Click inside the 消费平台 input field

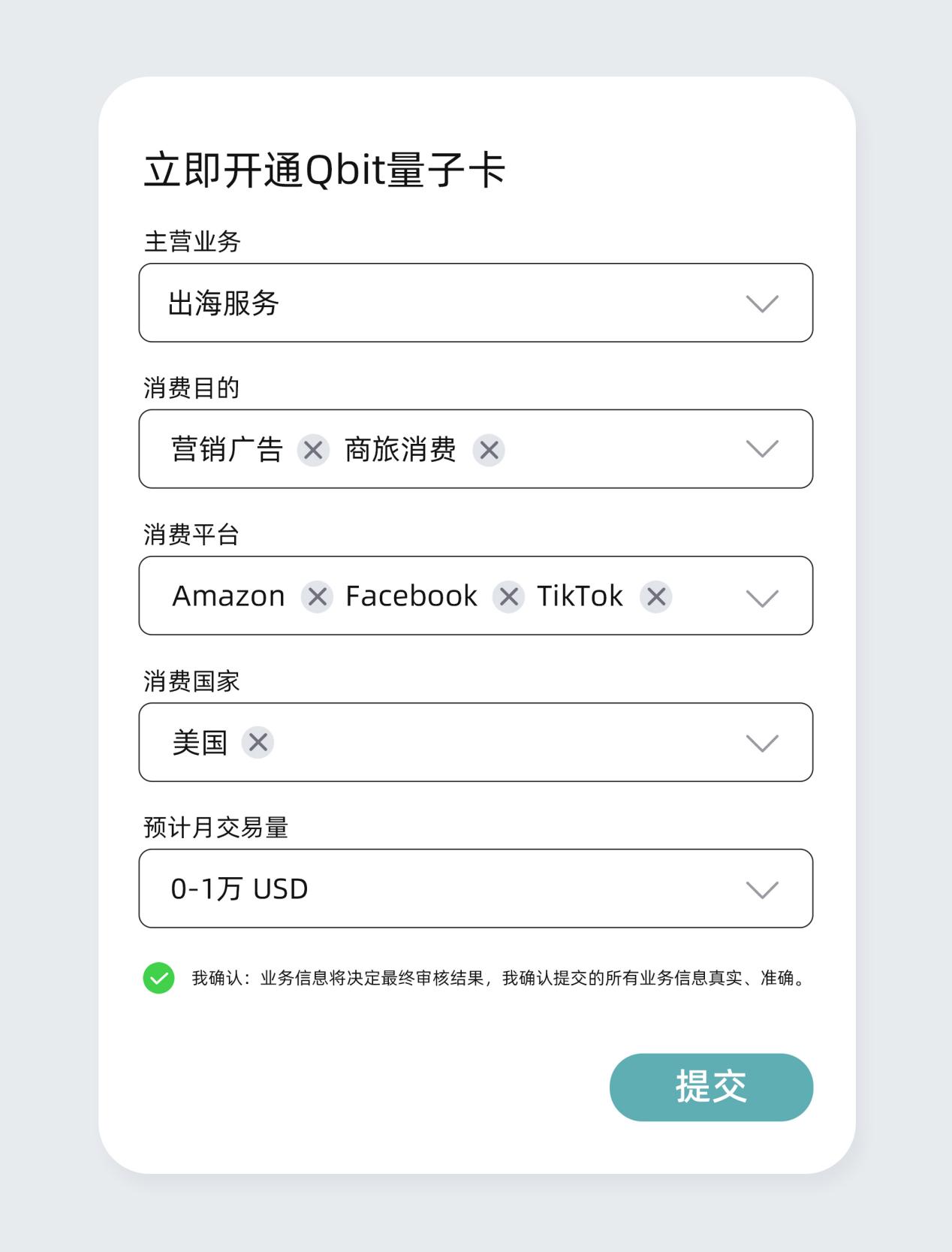coord(706,596)
